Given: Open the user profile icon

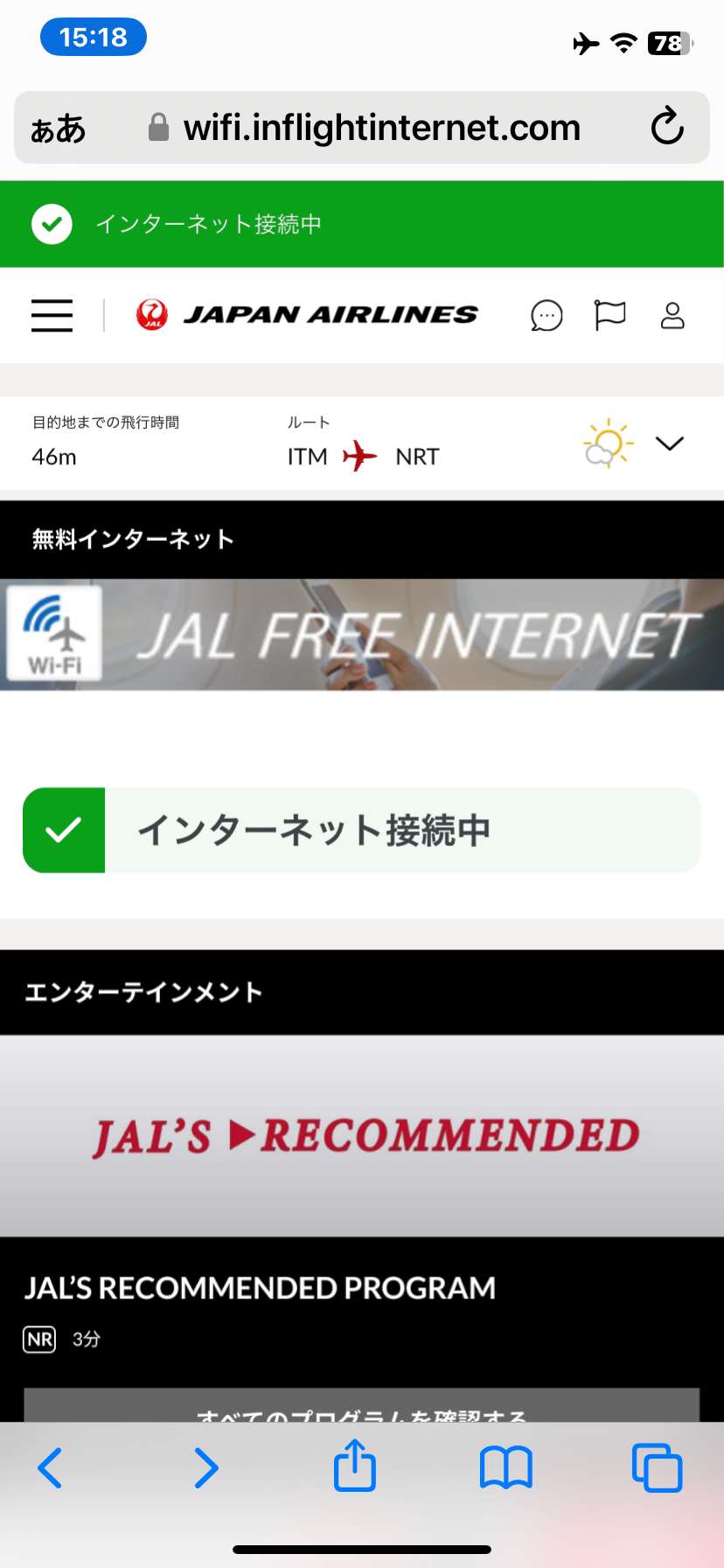Looking at the screenshot, I should tap(672, 315).
